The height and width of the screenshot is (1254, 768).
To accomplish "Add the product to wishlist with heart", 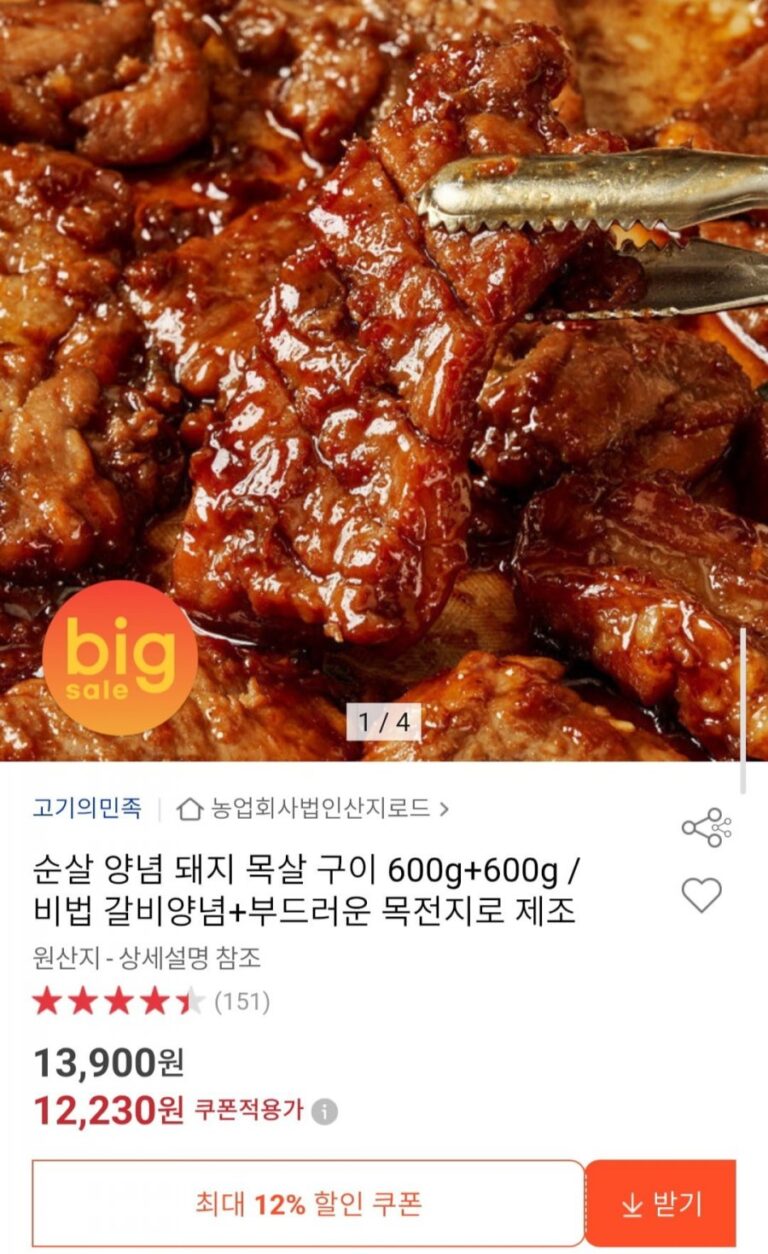I will tap(701, 894).
